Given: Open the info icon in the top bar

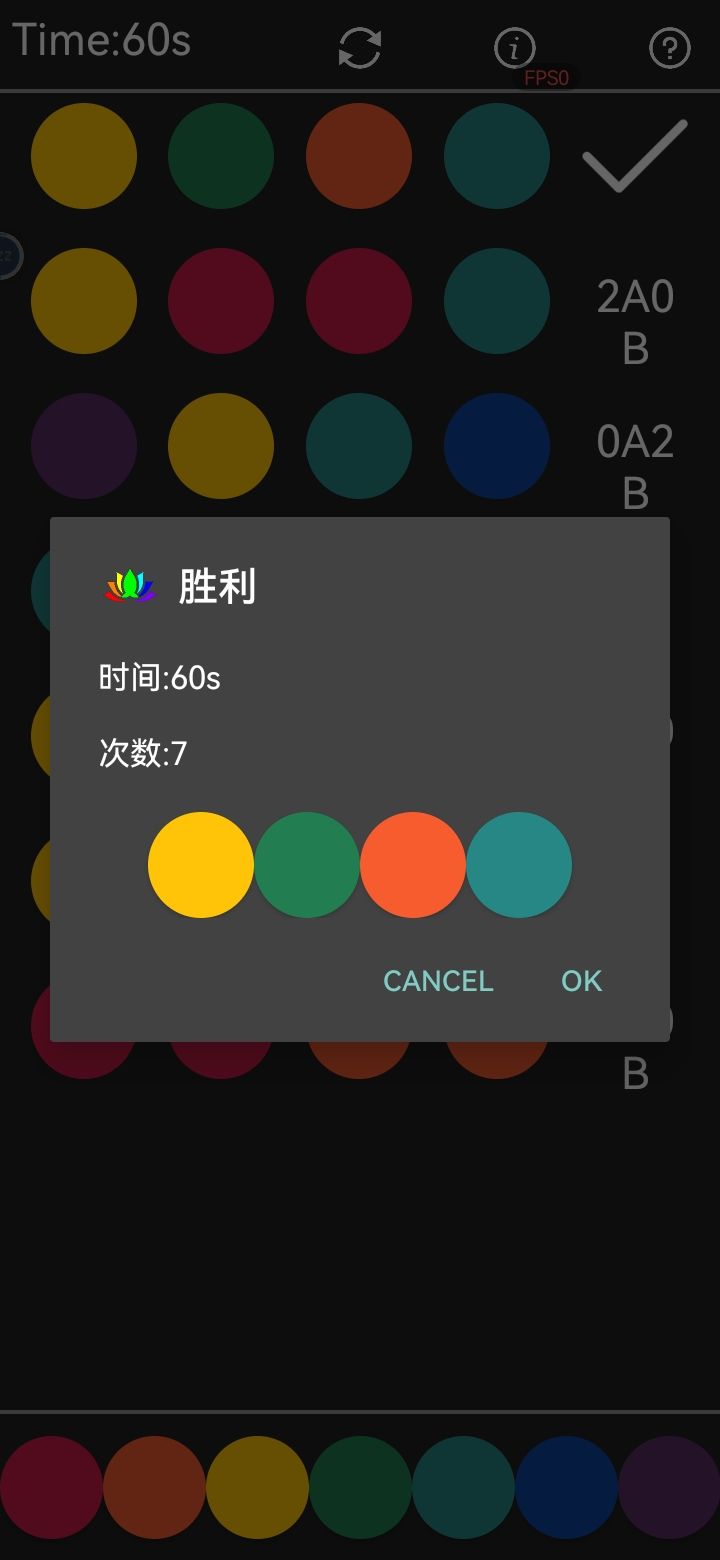Looking at the screenshot, I should 514,46.
